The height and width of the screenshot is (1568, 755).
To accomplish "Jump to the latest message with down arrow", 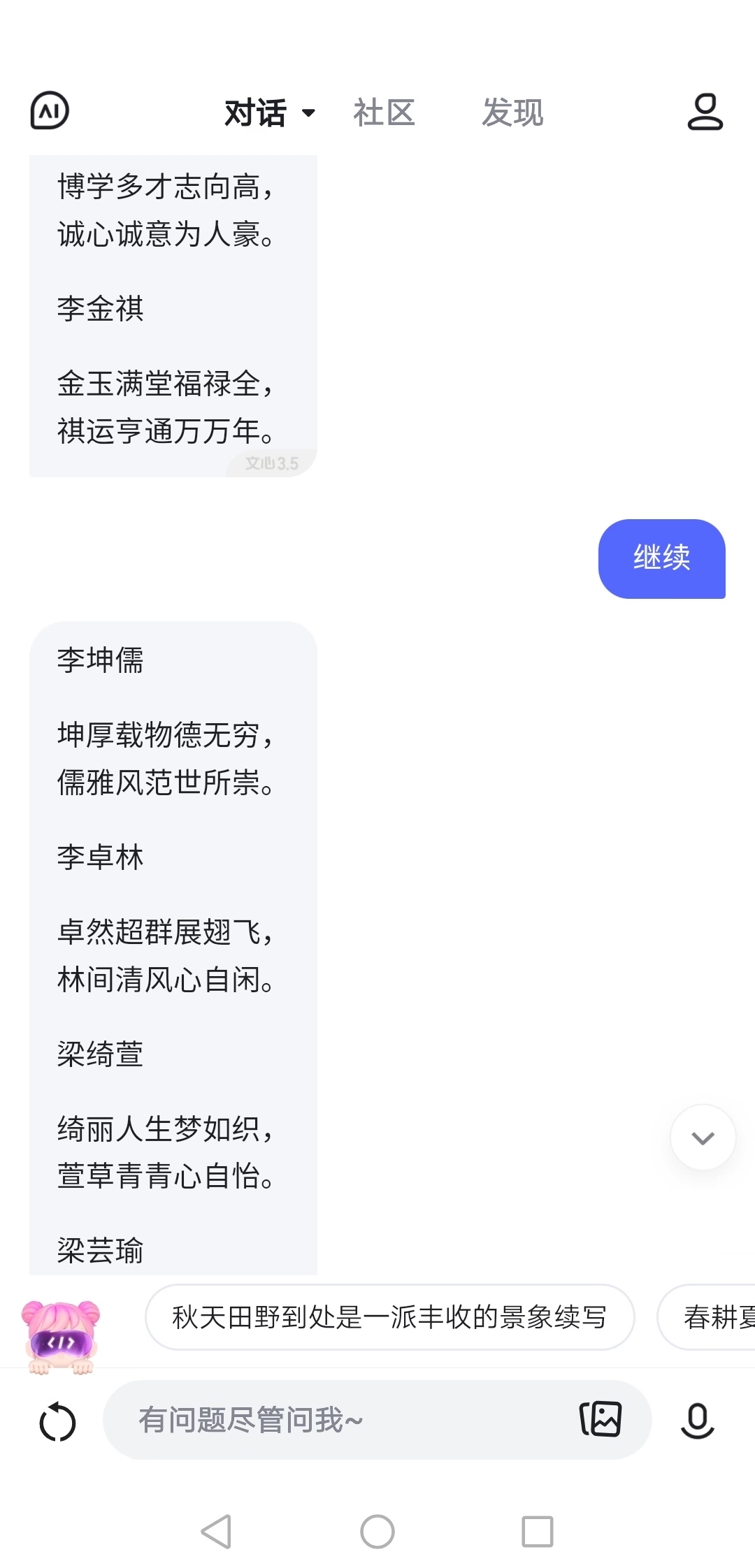I will (703, 1138).
